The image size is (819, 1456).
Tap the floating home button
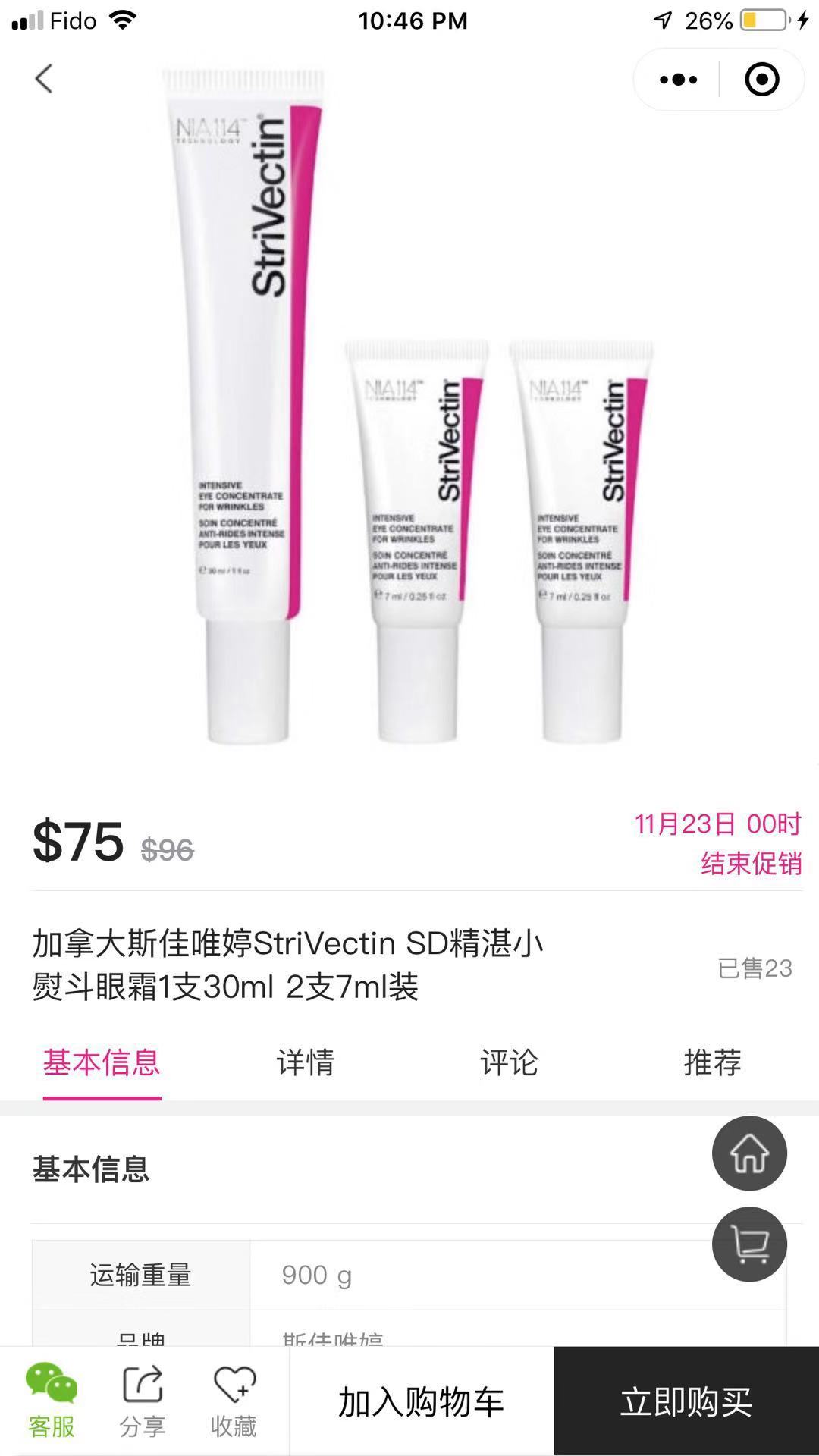(x=749, y=1153)
